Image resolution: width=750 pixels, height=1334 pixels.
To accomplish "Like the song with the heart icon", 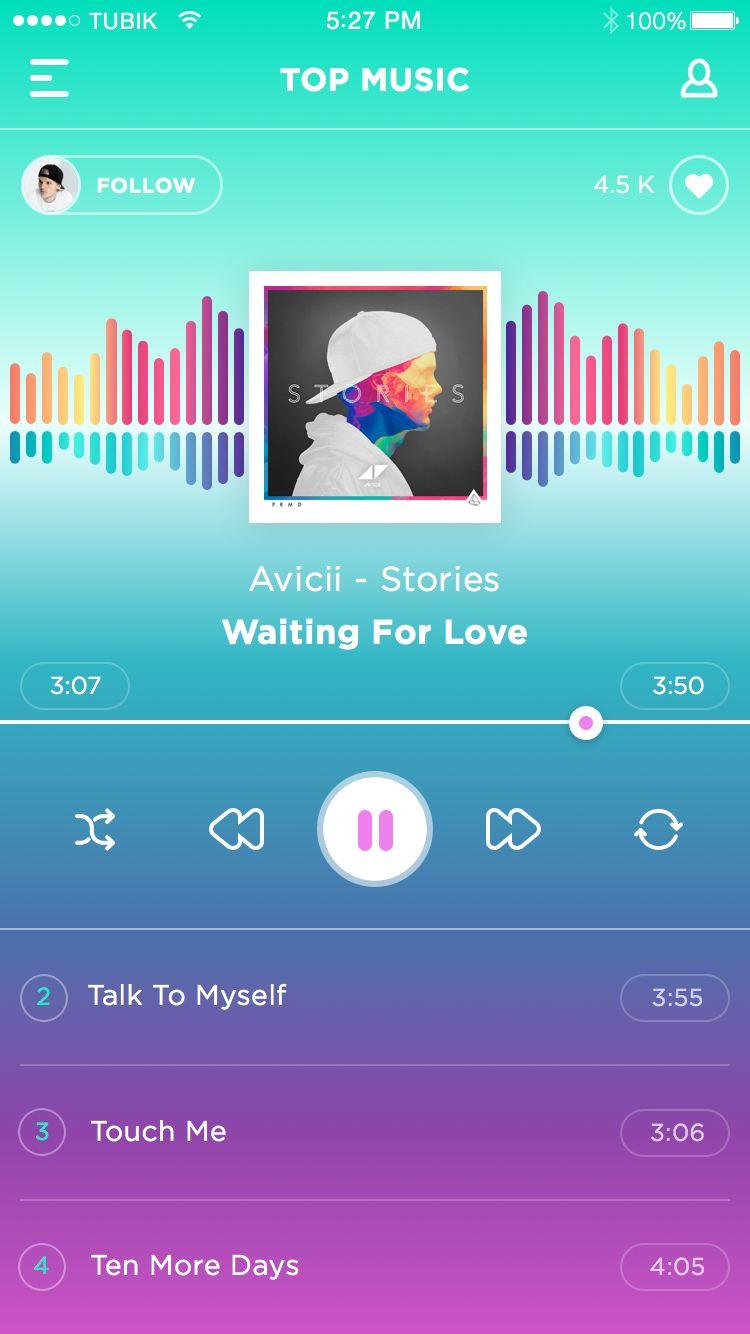I will click(699, 185).
